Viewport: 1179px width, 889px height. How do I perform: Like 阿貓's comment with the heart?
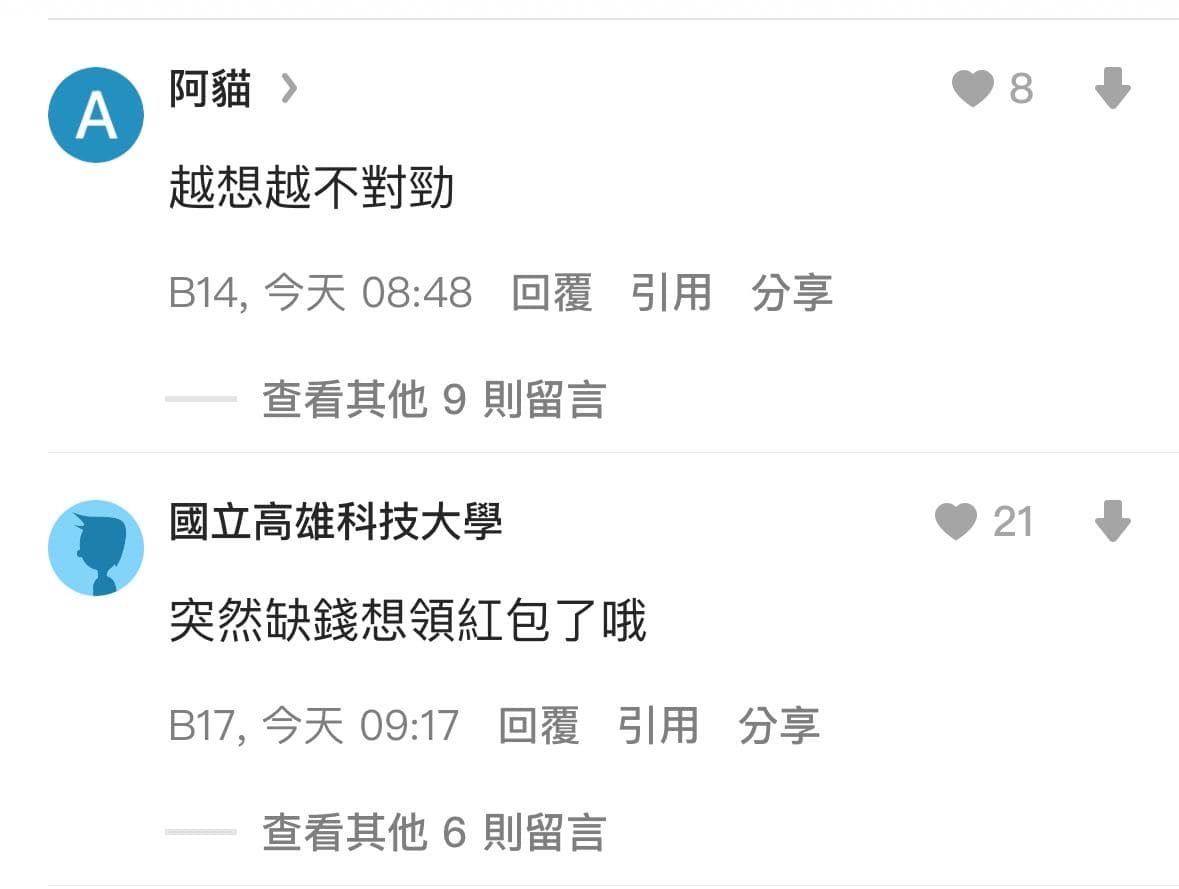coord(973,88)
